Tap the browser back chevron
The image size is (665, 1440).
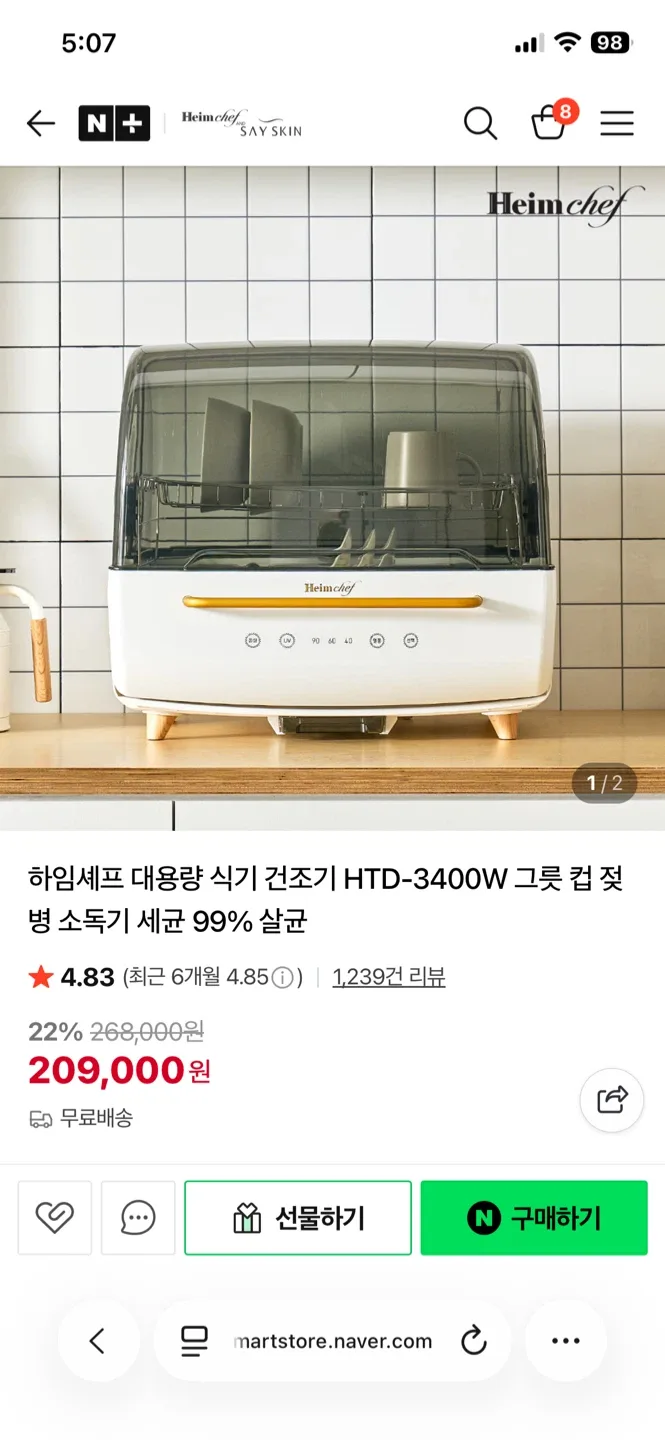point(98,1341)
